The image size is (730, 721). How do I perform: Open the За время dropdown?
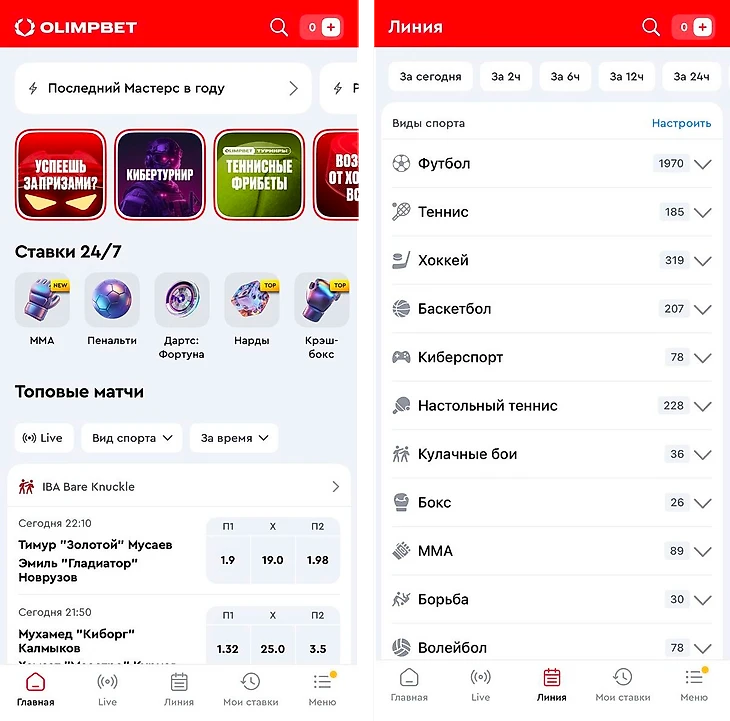pos(234,438)
